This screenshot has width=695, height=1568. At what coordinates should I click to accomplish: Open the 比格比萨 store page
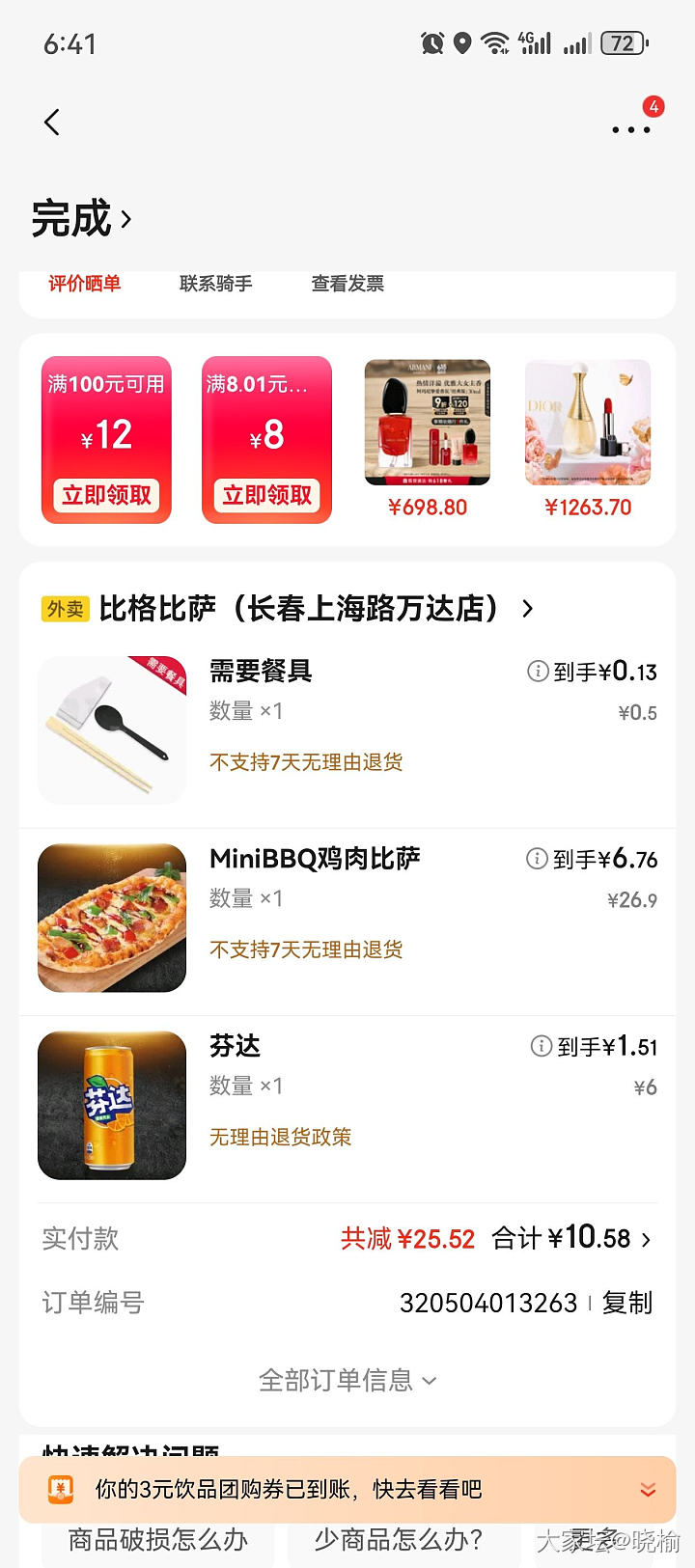[x=299, y=609]
